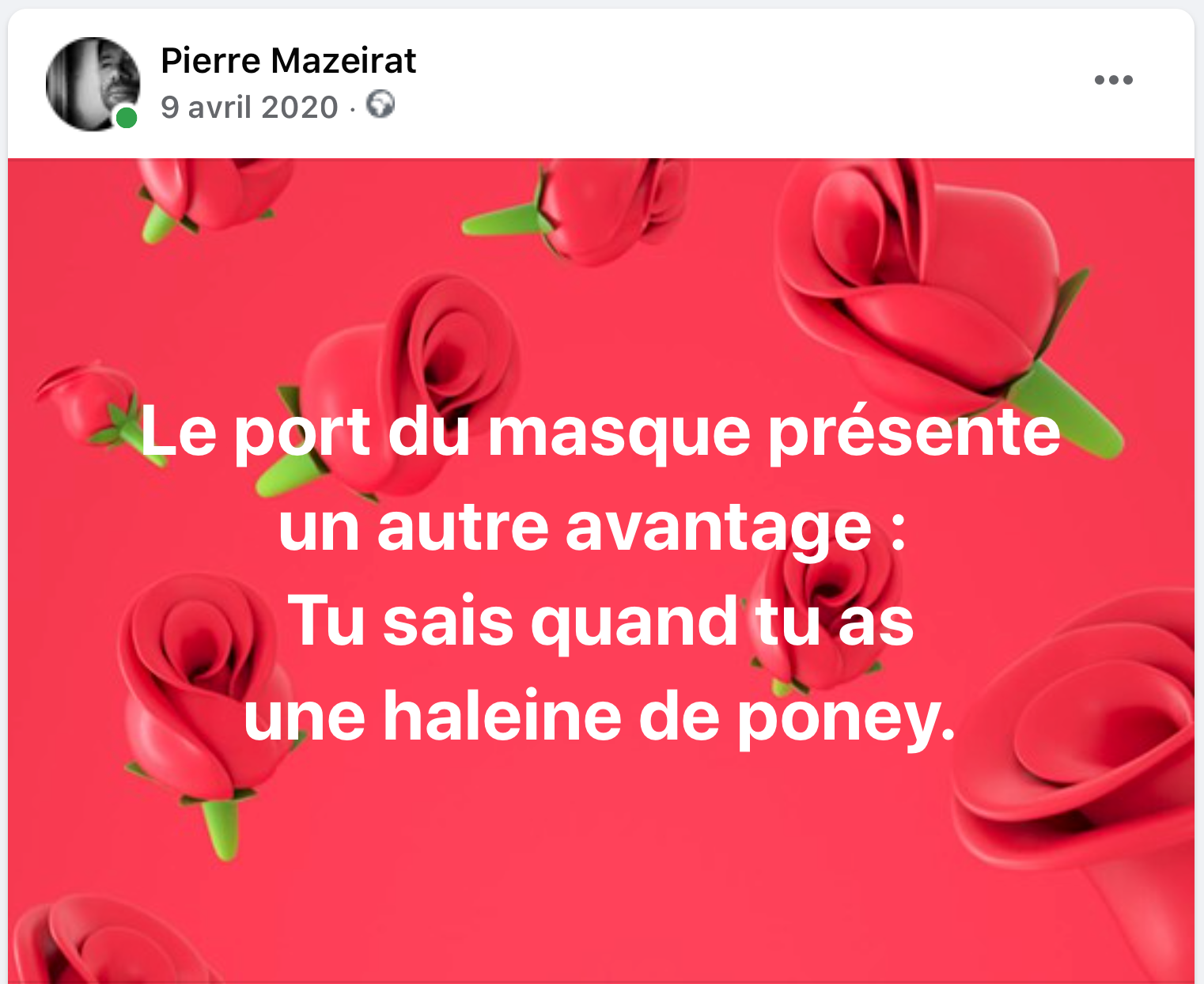The width and height of the screenshot is (1204, 984).
Task: Tap the name Pierre Mazeirat
Action: point(288,61)
